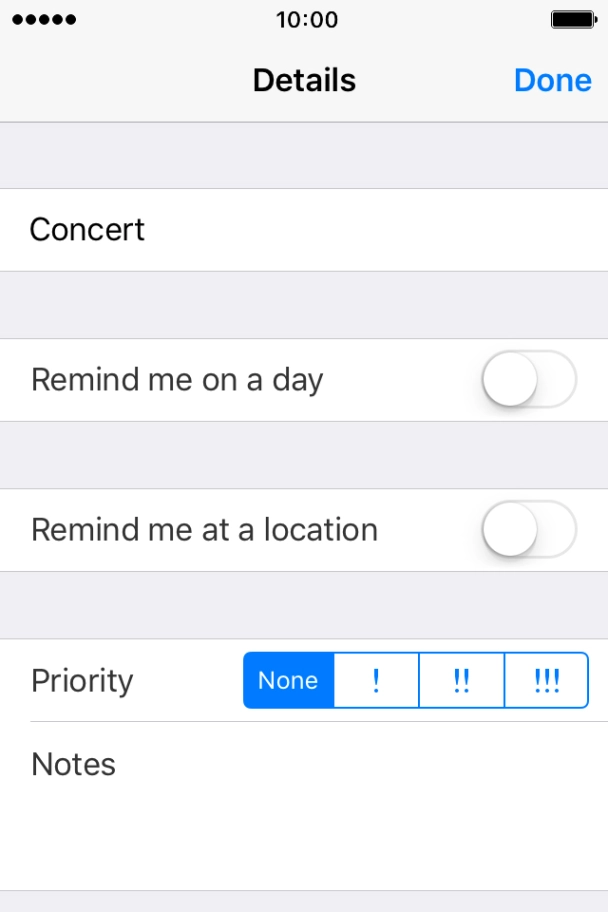Enable Remind me on a day
This screenshot has width=608, height=912.
tap(528, 380)
